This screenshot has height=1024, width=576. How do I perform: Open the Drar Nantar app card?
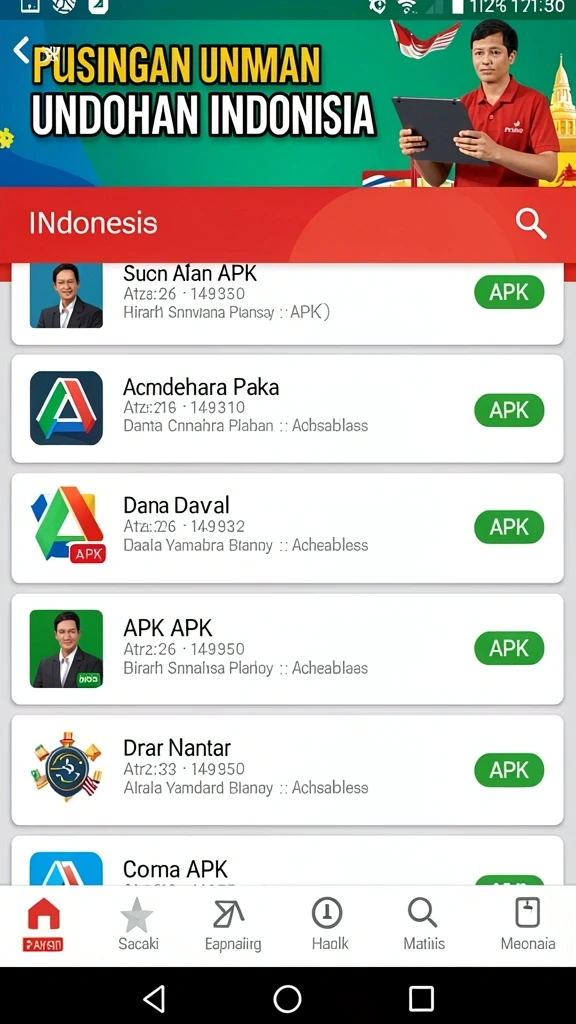pos(287,769)
